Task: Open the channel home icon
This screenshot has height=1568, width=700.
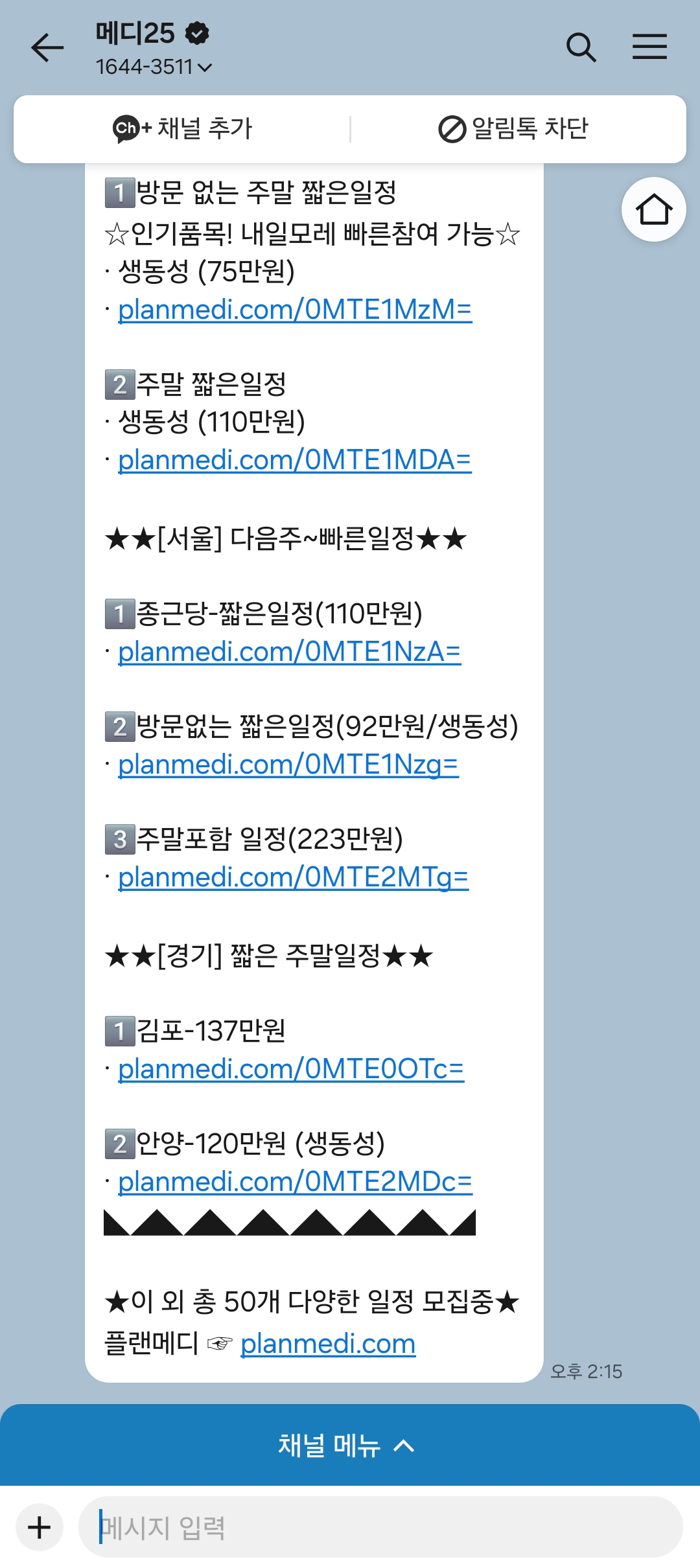Action: (653, 209)
